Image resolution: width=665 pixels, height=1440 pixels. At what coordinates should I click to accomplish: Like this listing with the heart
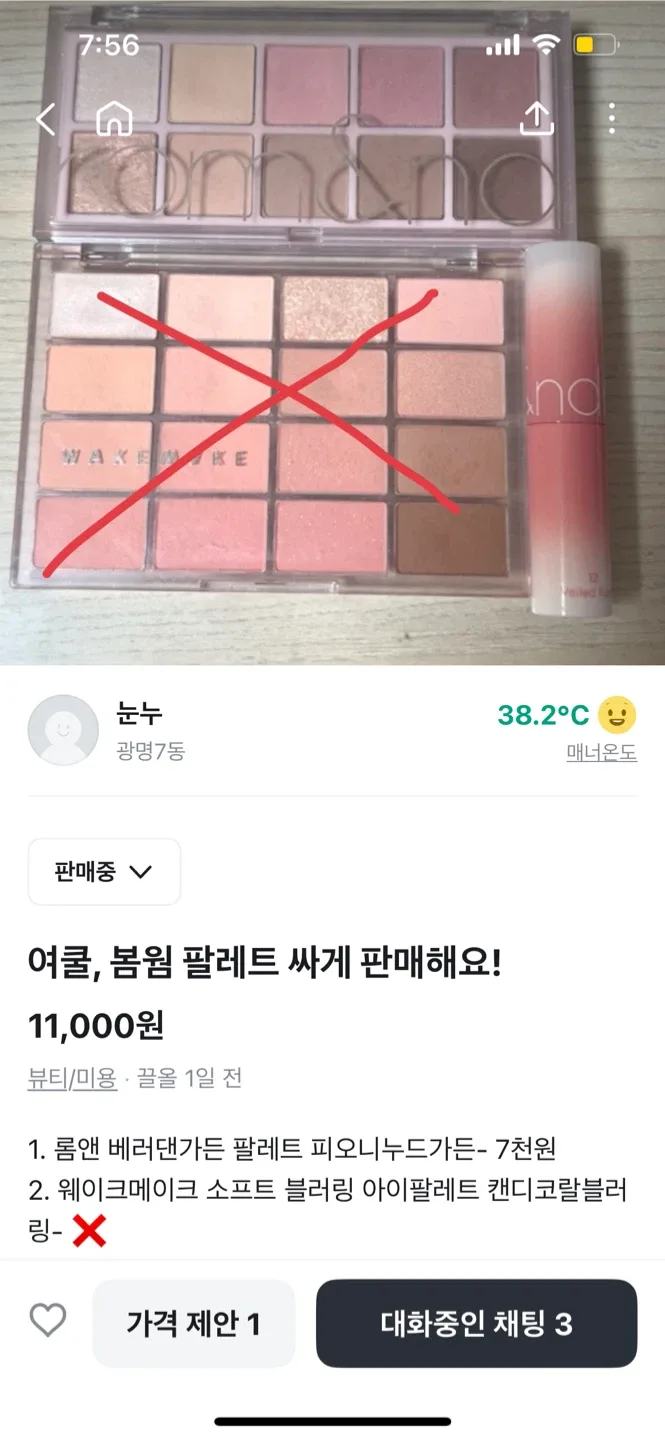tap(47, 1322)
